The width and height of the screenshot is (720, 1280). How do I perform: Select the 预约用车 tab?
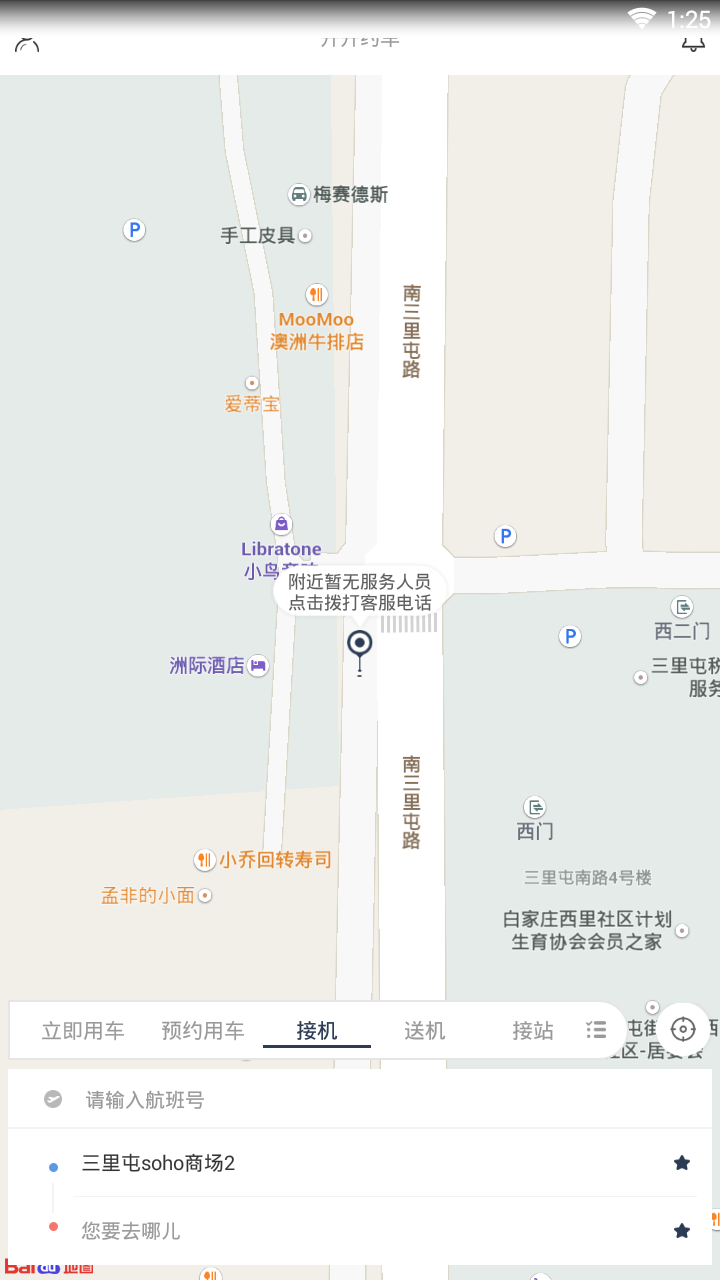pos(203,1030)
